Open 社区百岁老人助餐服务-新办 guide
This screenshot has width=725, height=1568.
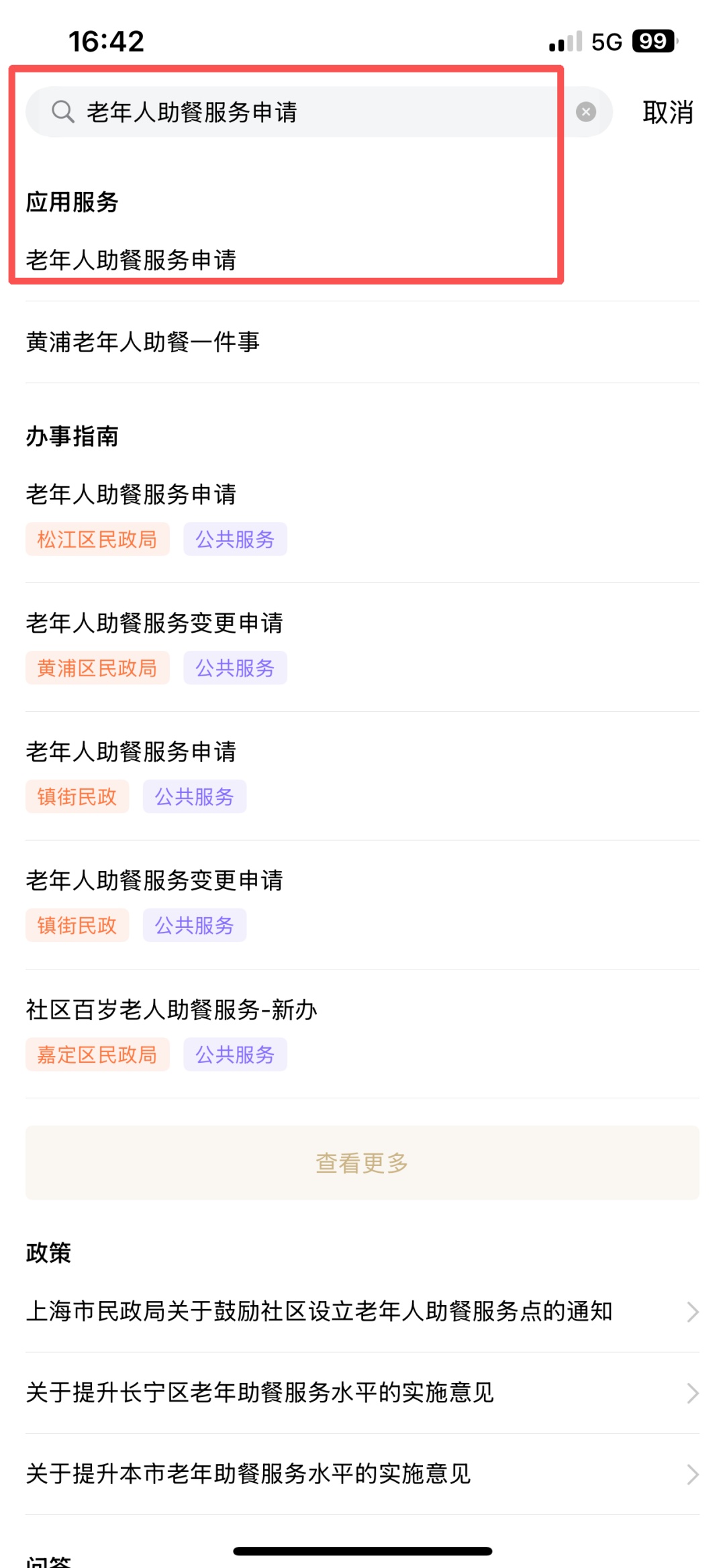[171, 1010]
